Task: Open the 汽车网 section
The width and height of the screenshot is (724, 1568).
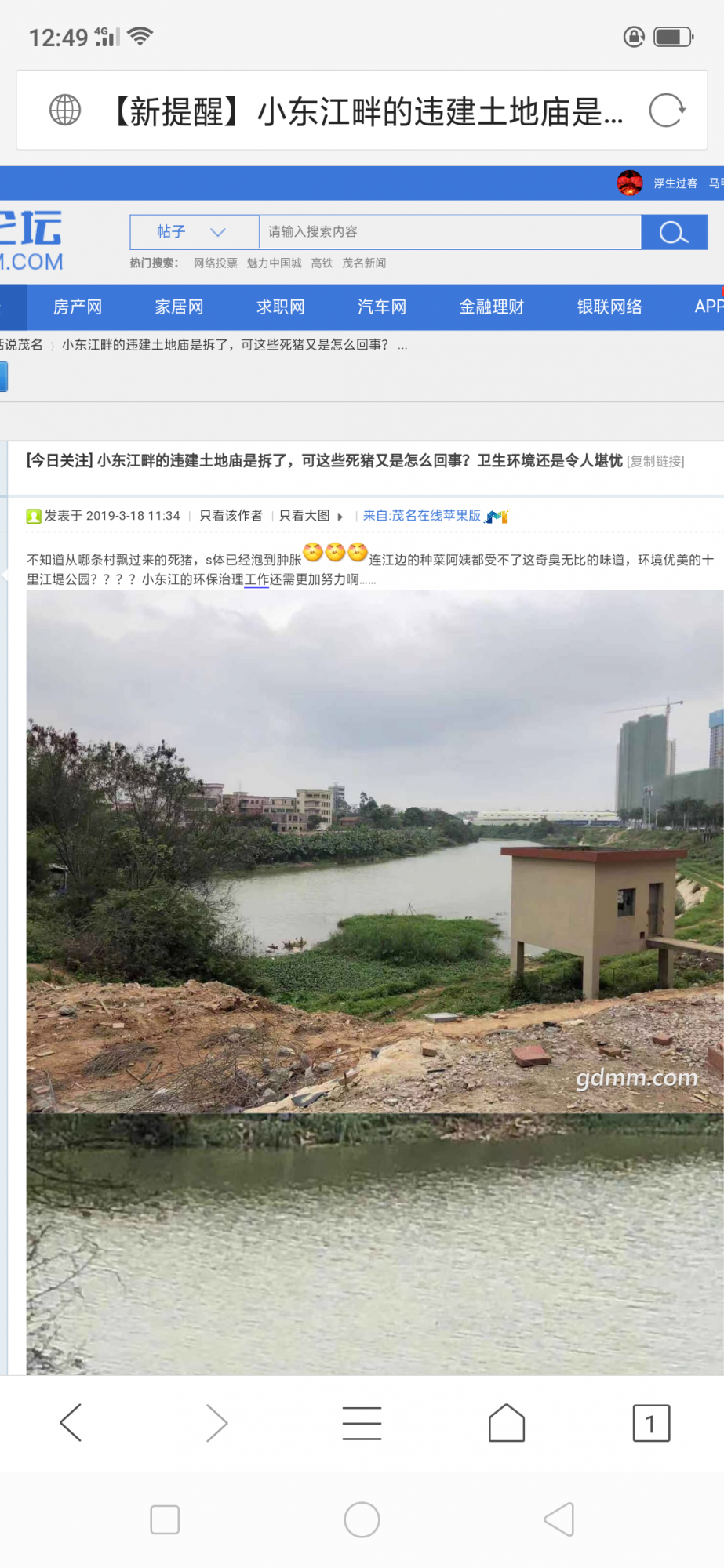Action: 382,307
